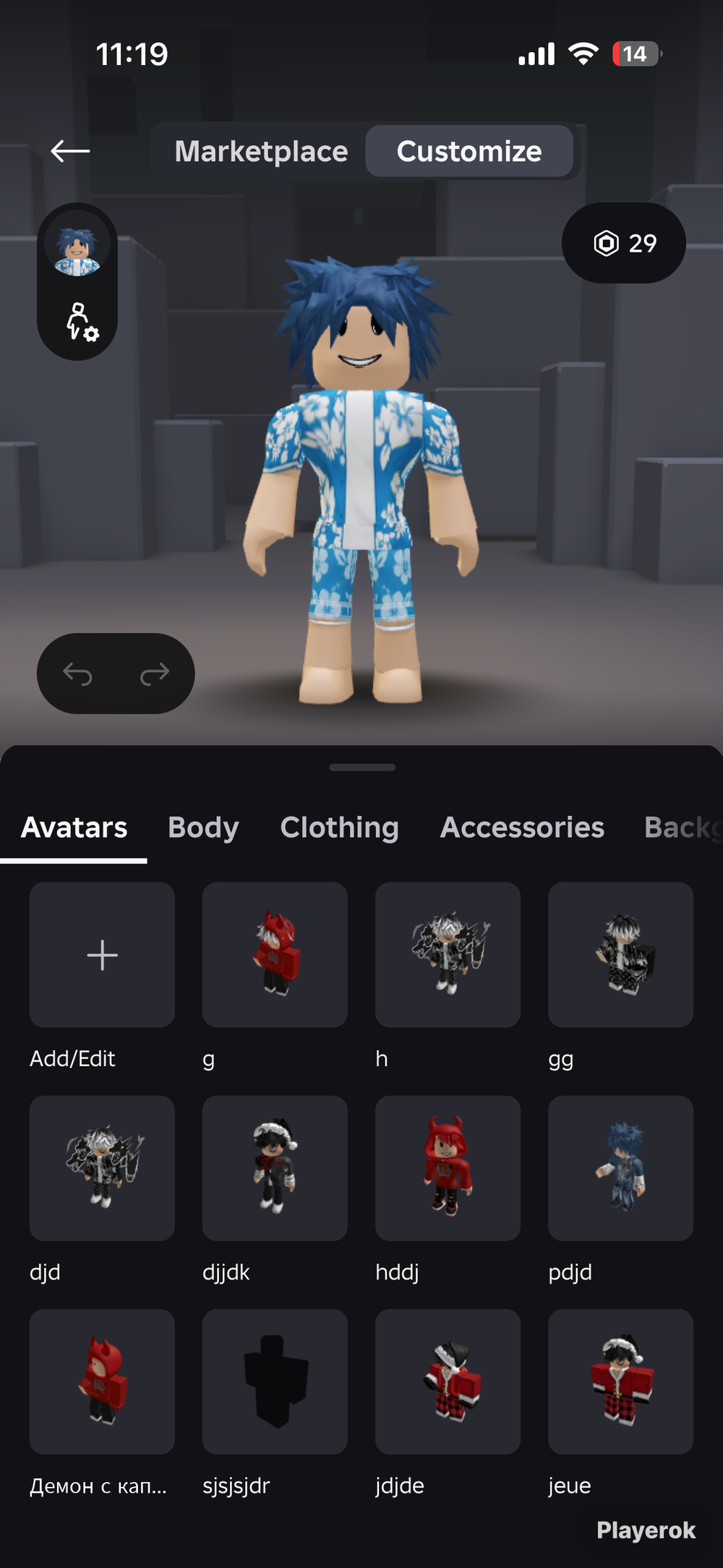Undo the last avatar change
The height and width of the screenshot is (1568, 723).
(x=77, y=674)
